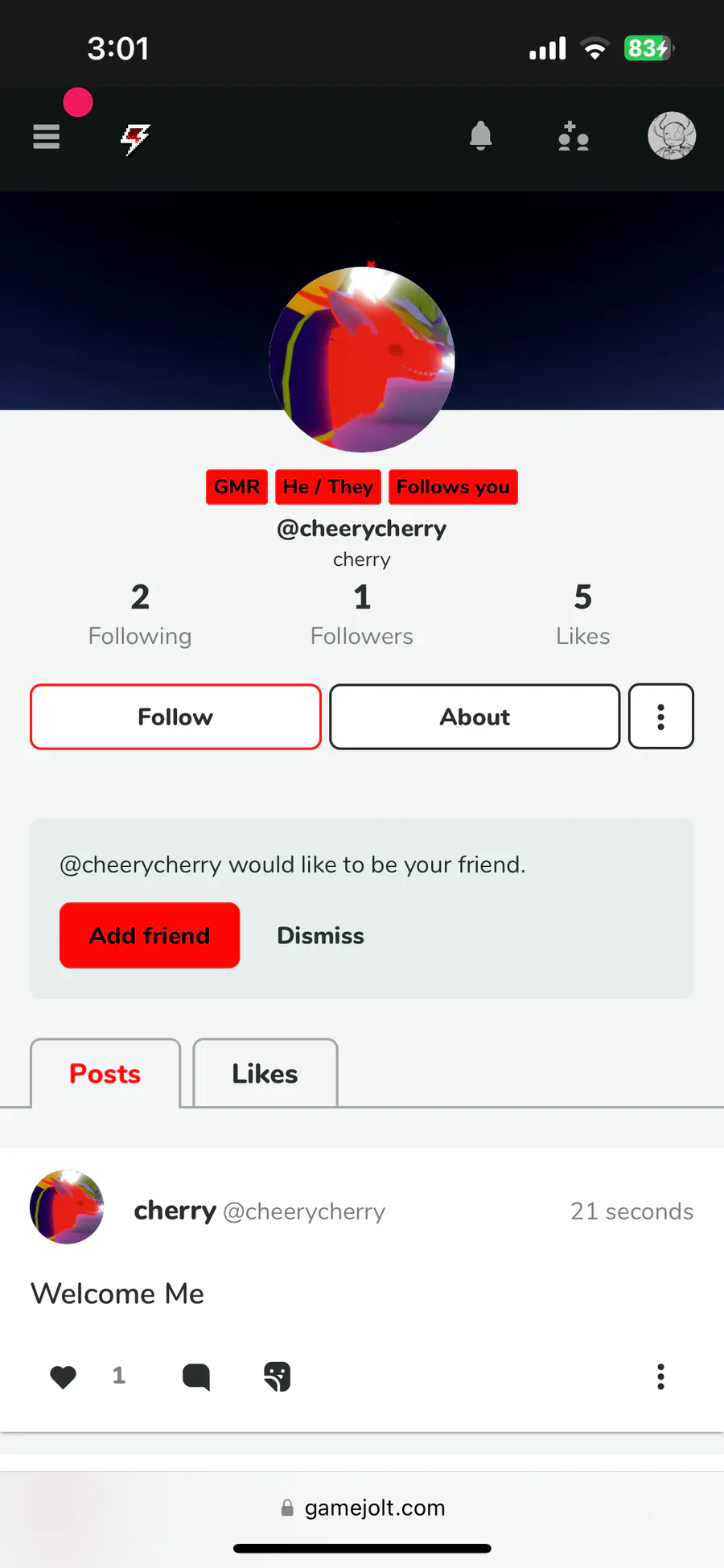Like the Welcome Me post
724x1568 pixels.
(63, 1377)
